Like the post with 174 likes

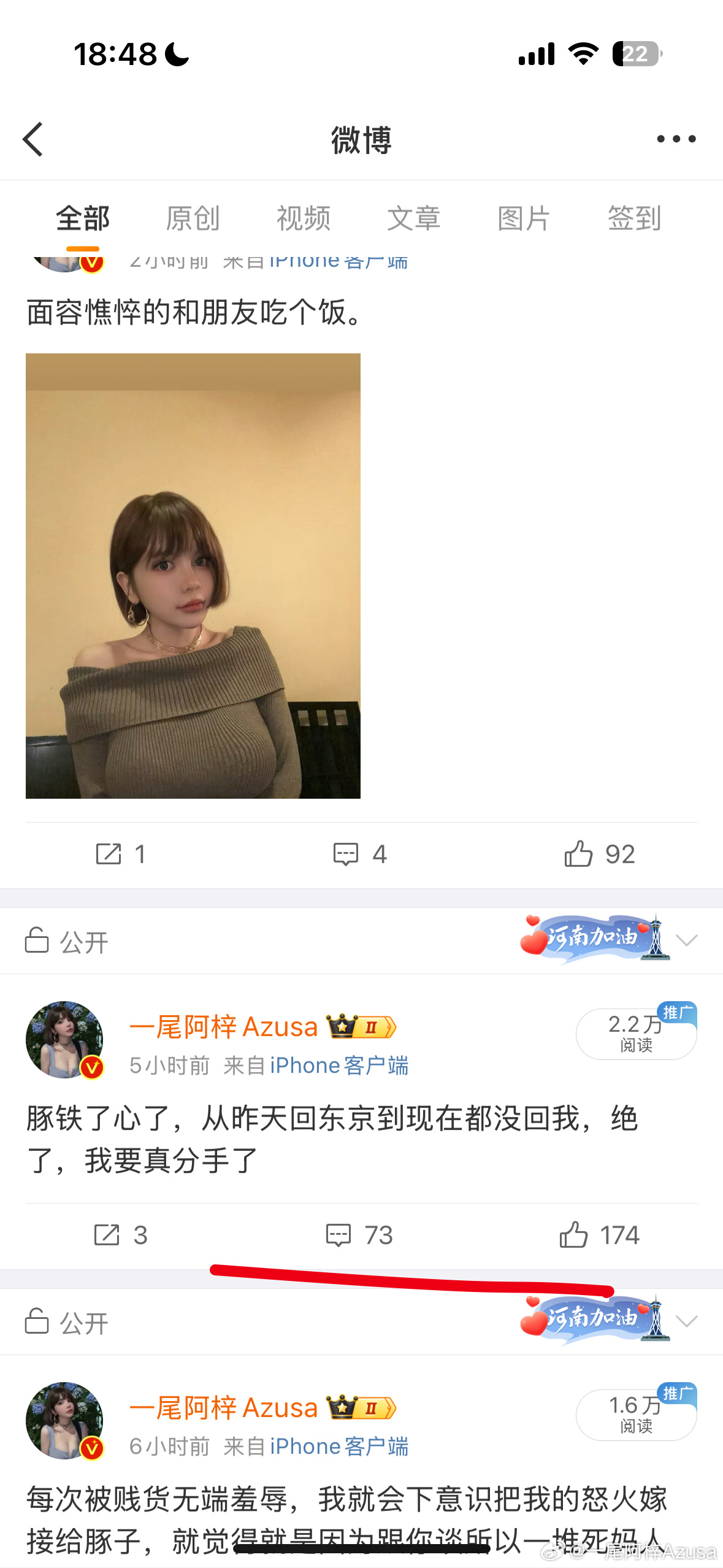[600, 1235]
